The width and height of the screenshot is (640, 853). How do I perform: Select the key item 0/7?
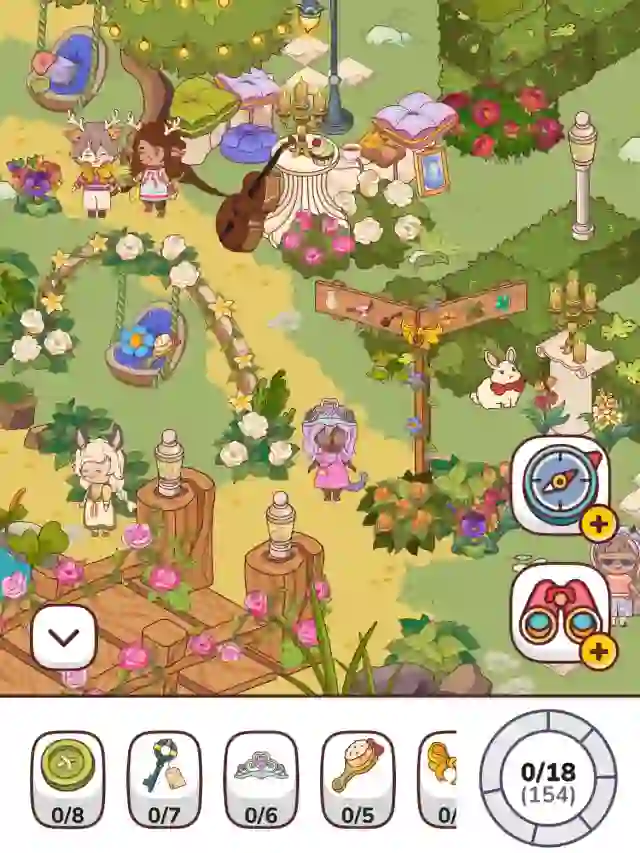pyautogui.click(x=164, y=779)
